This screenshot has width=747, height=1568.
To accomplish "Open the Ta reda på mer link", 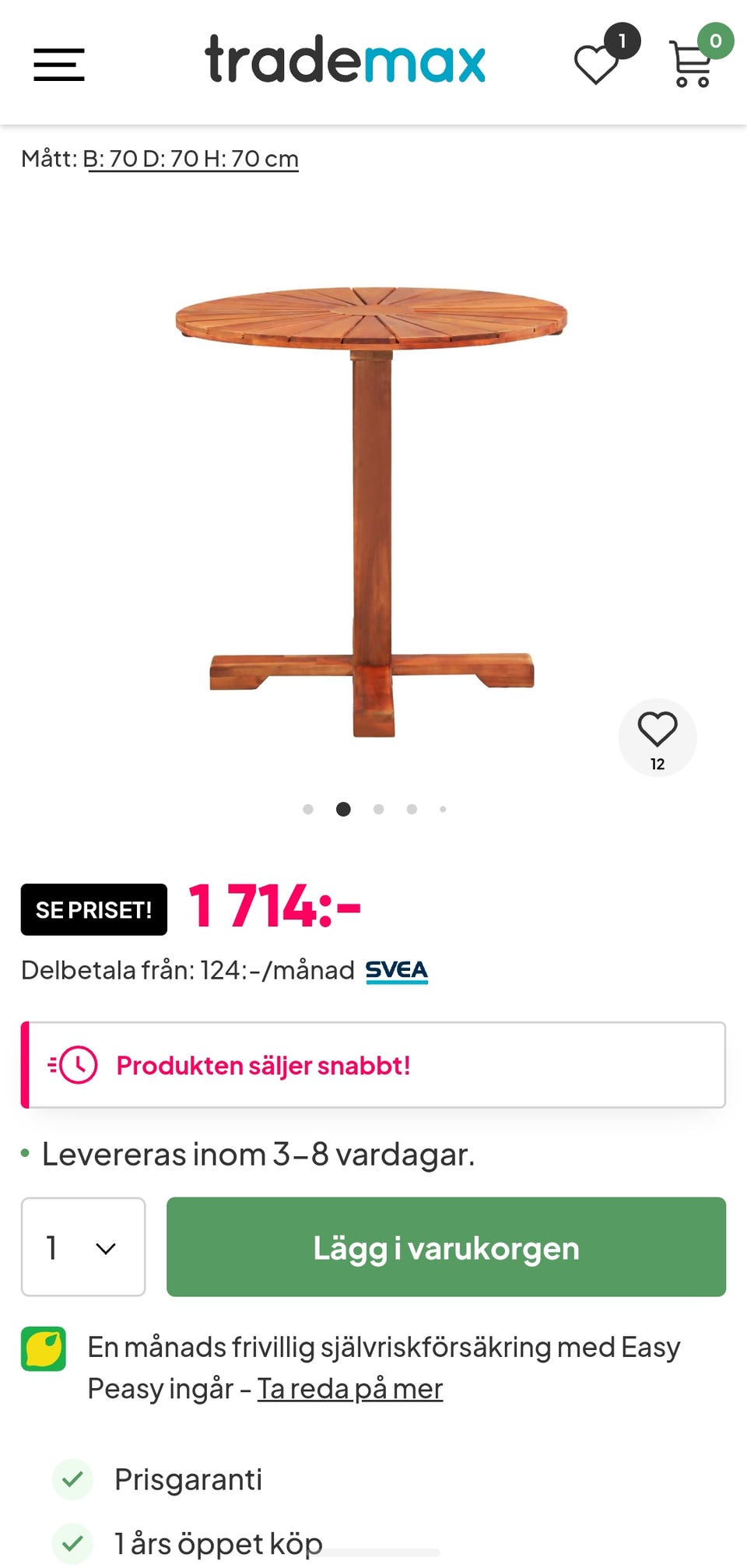I will (349, 1388).
